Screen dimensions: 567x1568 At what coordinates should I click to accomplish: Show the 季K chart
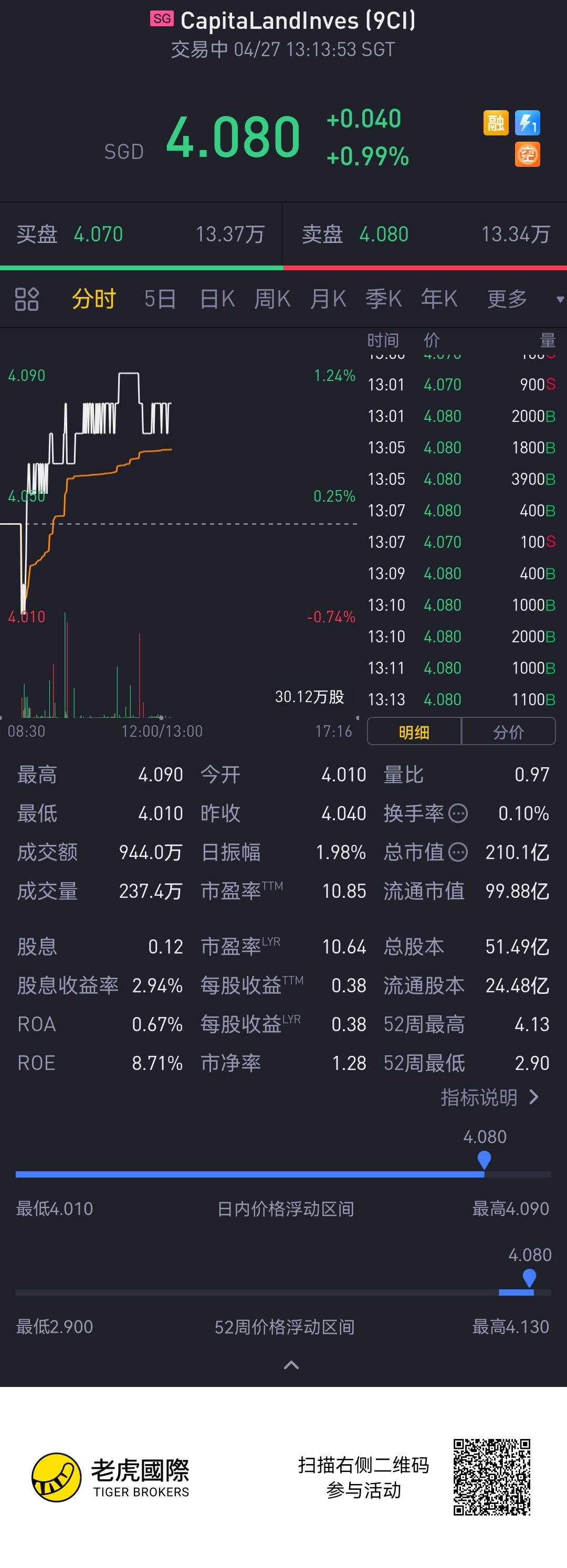384,299
